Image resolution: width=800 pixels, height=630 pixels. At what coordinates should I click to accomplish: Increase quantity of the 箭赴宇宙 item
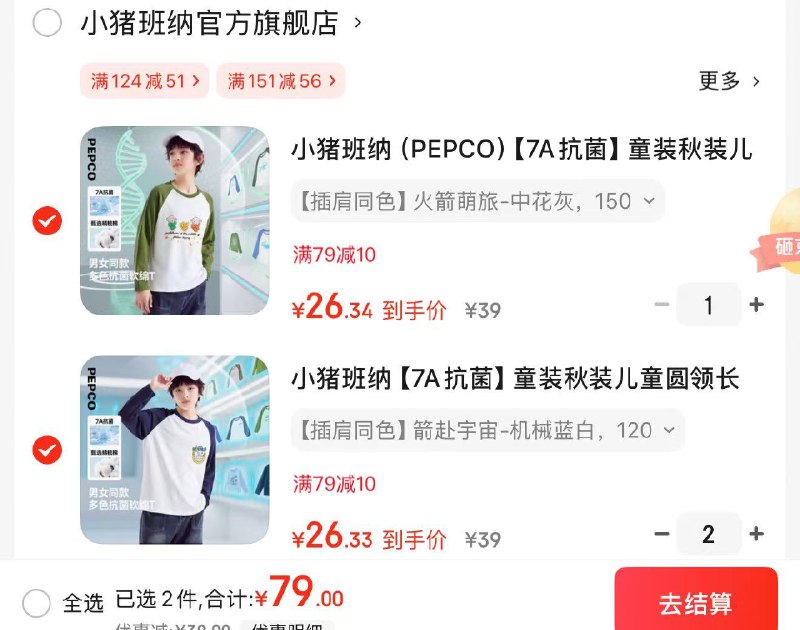click(757, 534)
